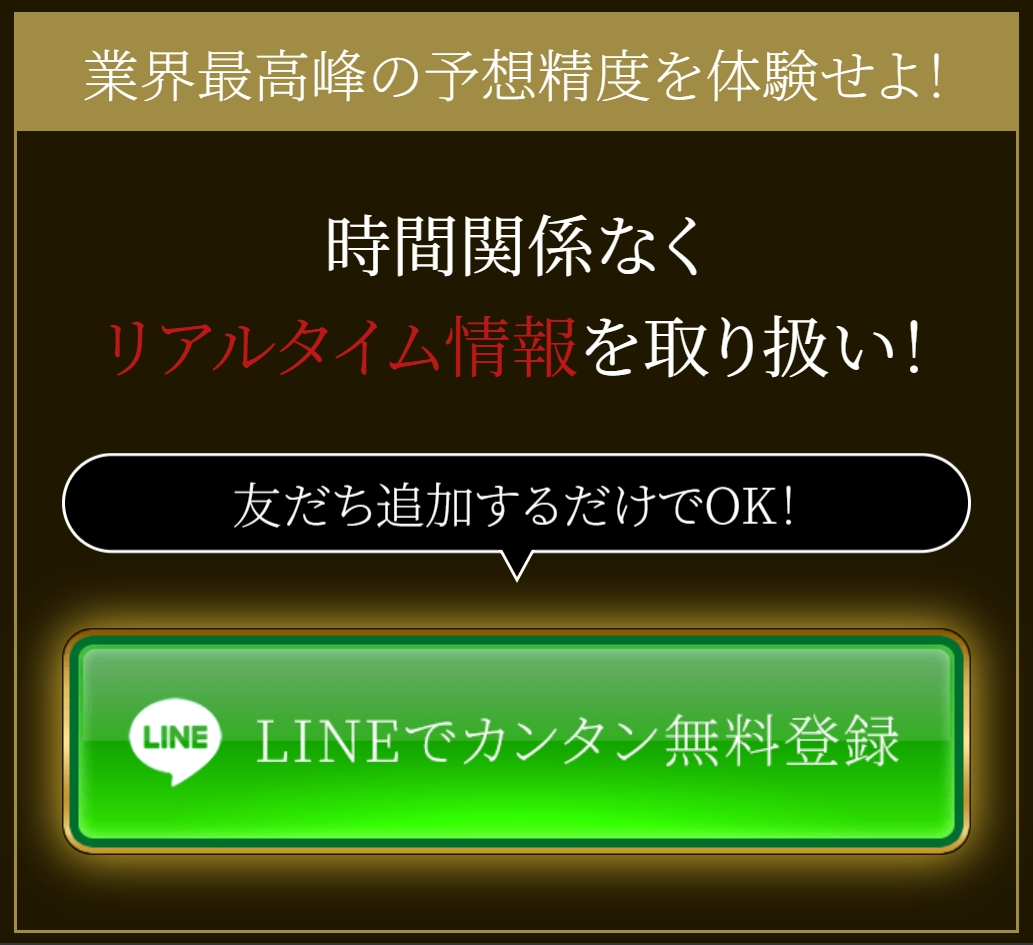This screenshot has height=945, width=1033.
Task: Tap the green LINEでカンタン無料登録 button
Action: coord(516,741)
